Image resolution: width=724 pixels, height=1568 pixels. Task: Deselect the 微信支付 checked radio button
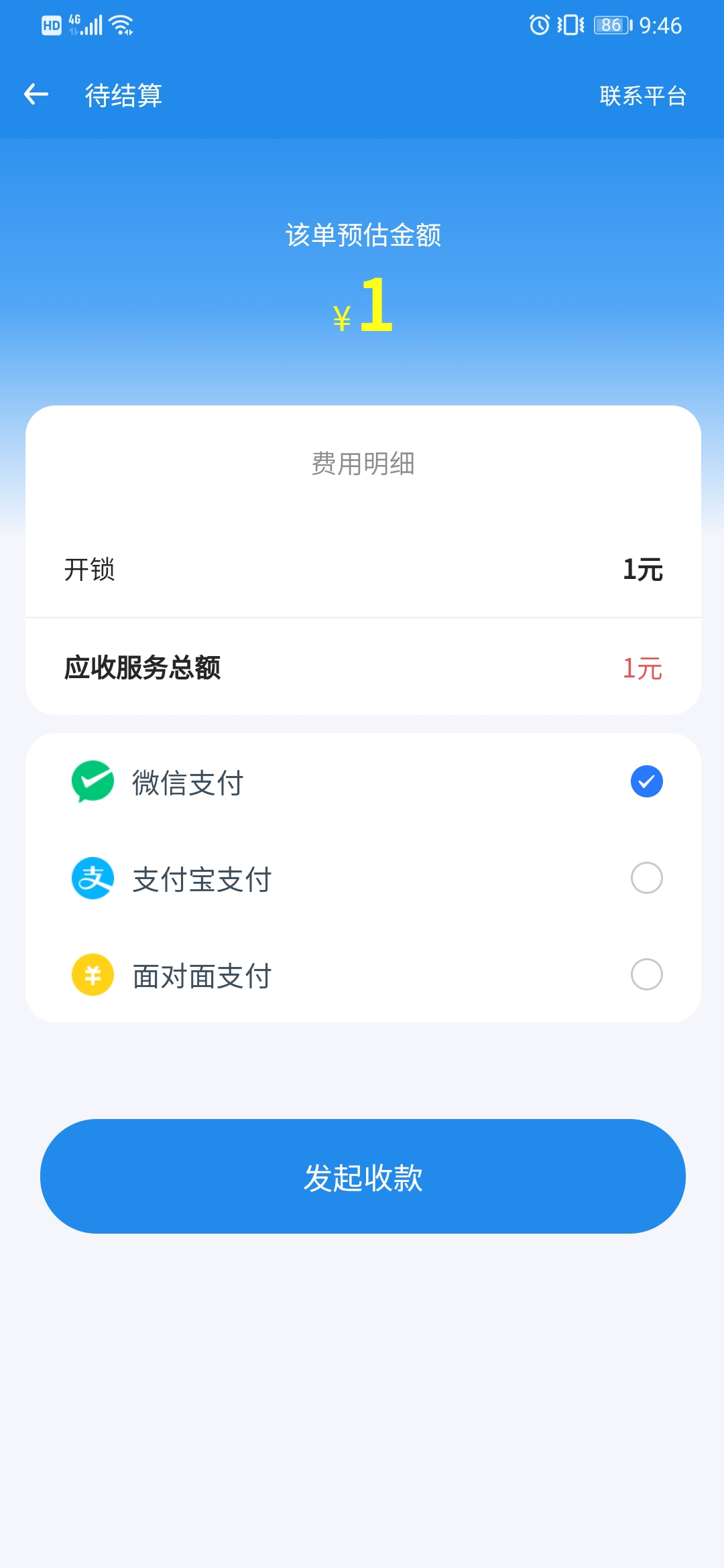tap(646, 781)
